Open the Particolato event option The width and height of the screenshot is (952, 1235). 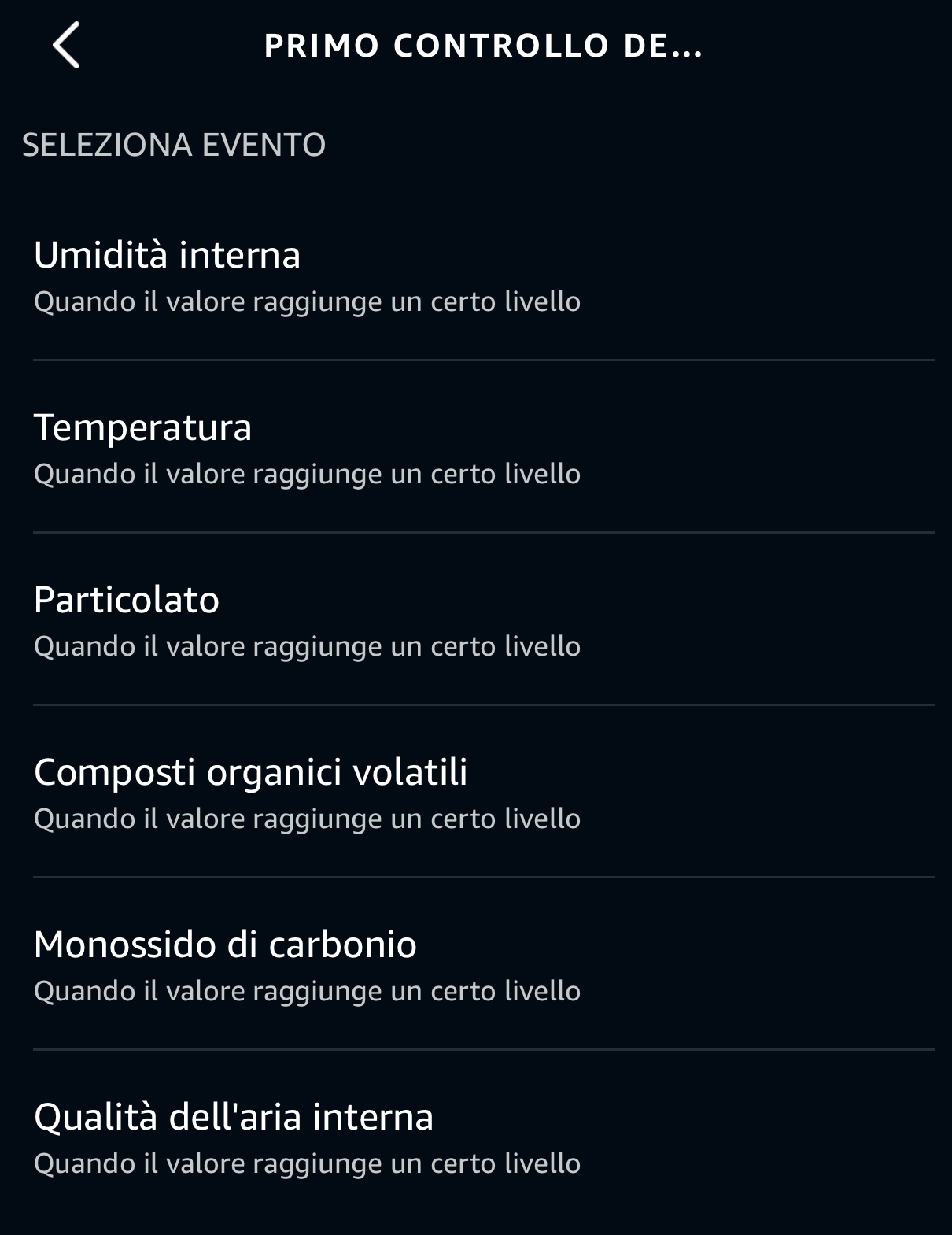pos(307,621)
